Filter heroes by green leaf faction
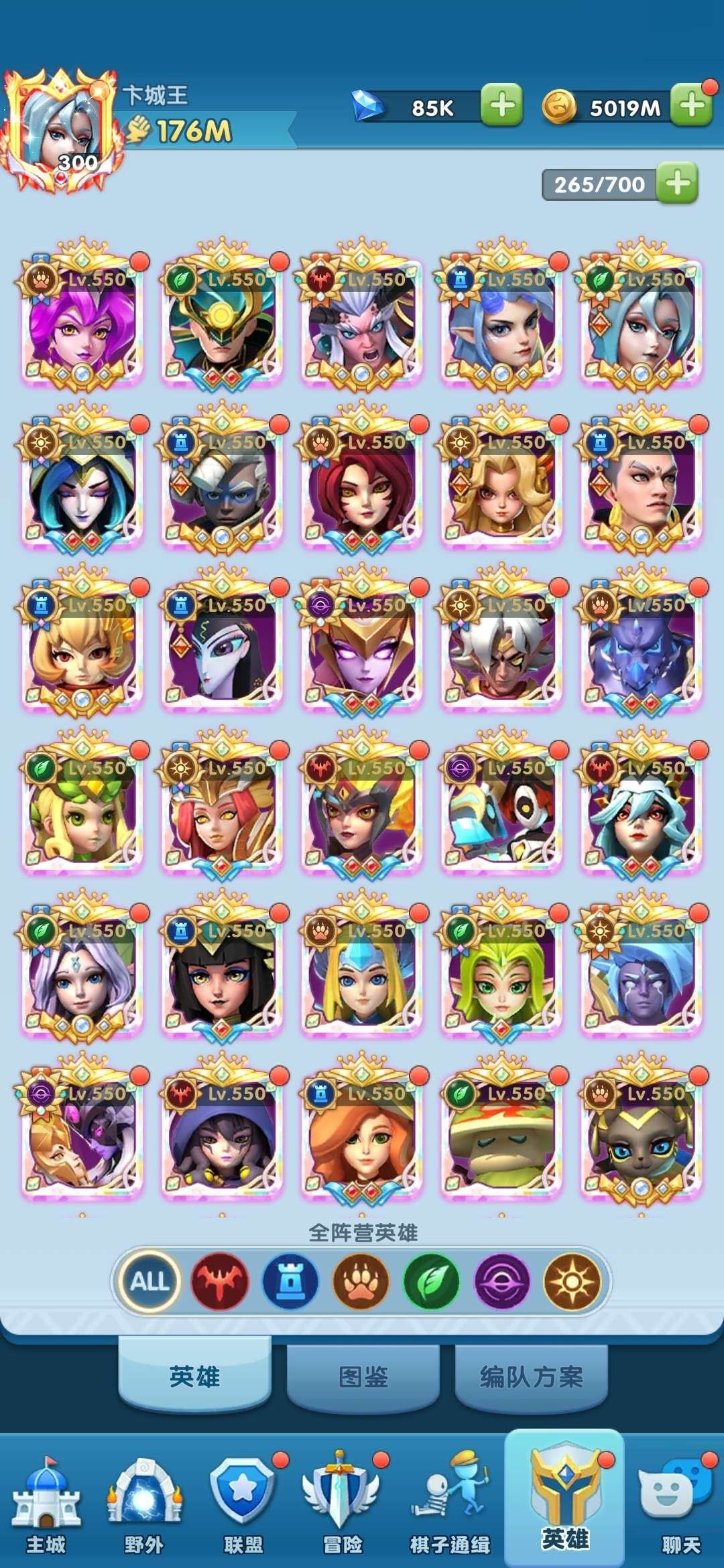724x1568 pixels. pyautogui.click(x=432, y=1281)
